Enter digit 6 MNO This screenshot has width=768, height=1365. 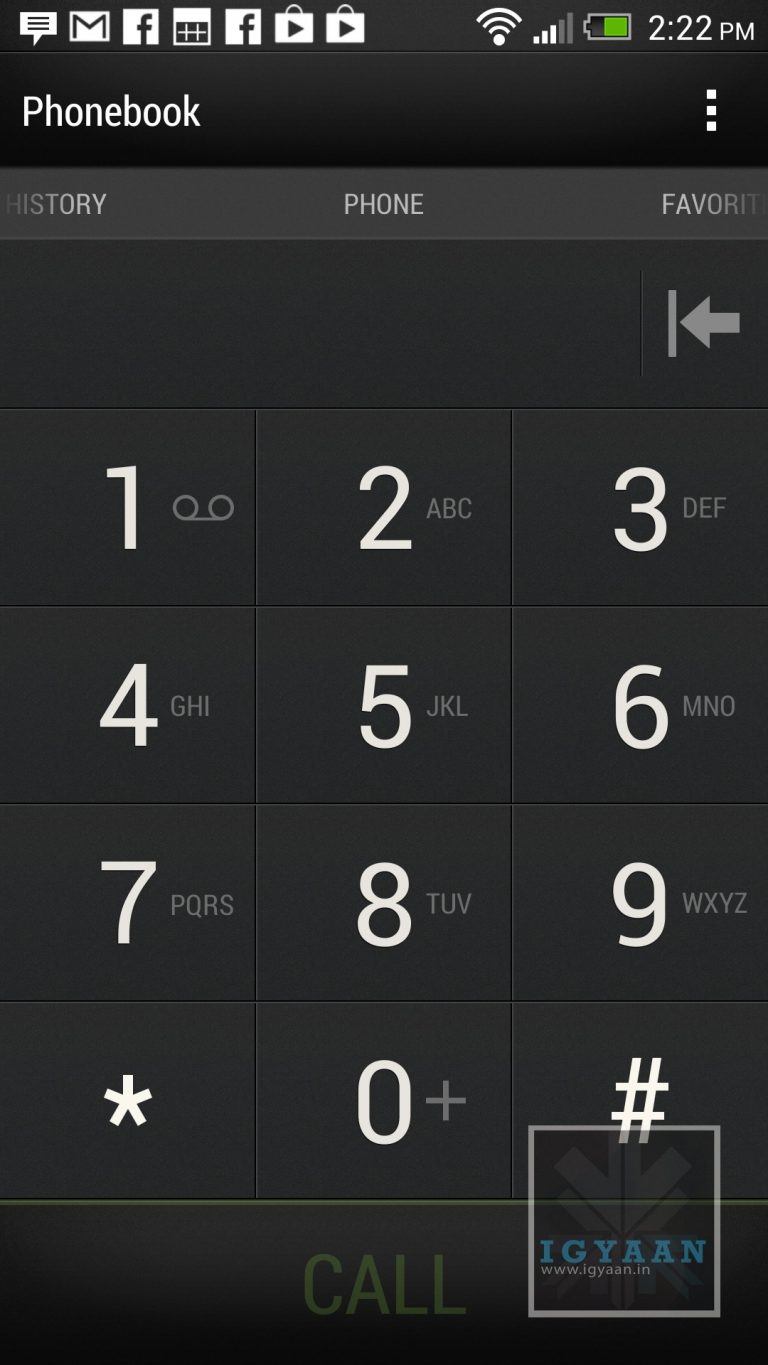point(640,705)
